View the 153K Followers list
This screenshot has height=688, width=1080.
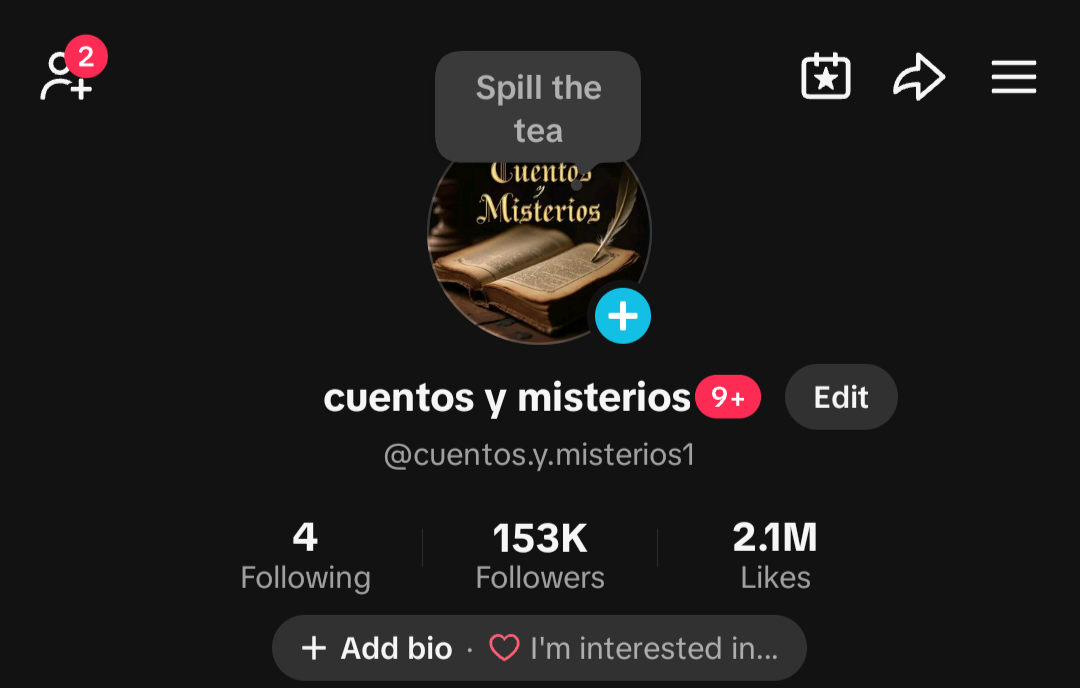540,557
